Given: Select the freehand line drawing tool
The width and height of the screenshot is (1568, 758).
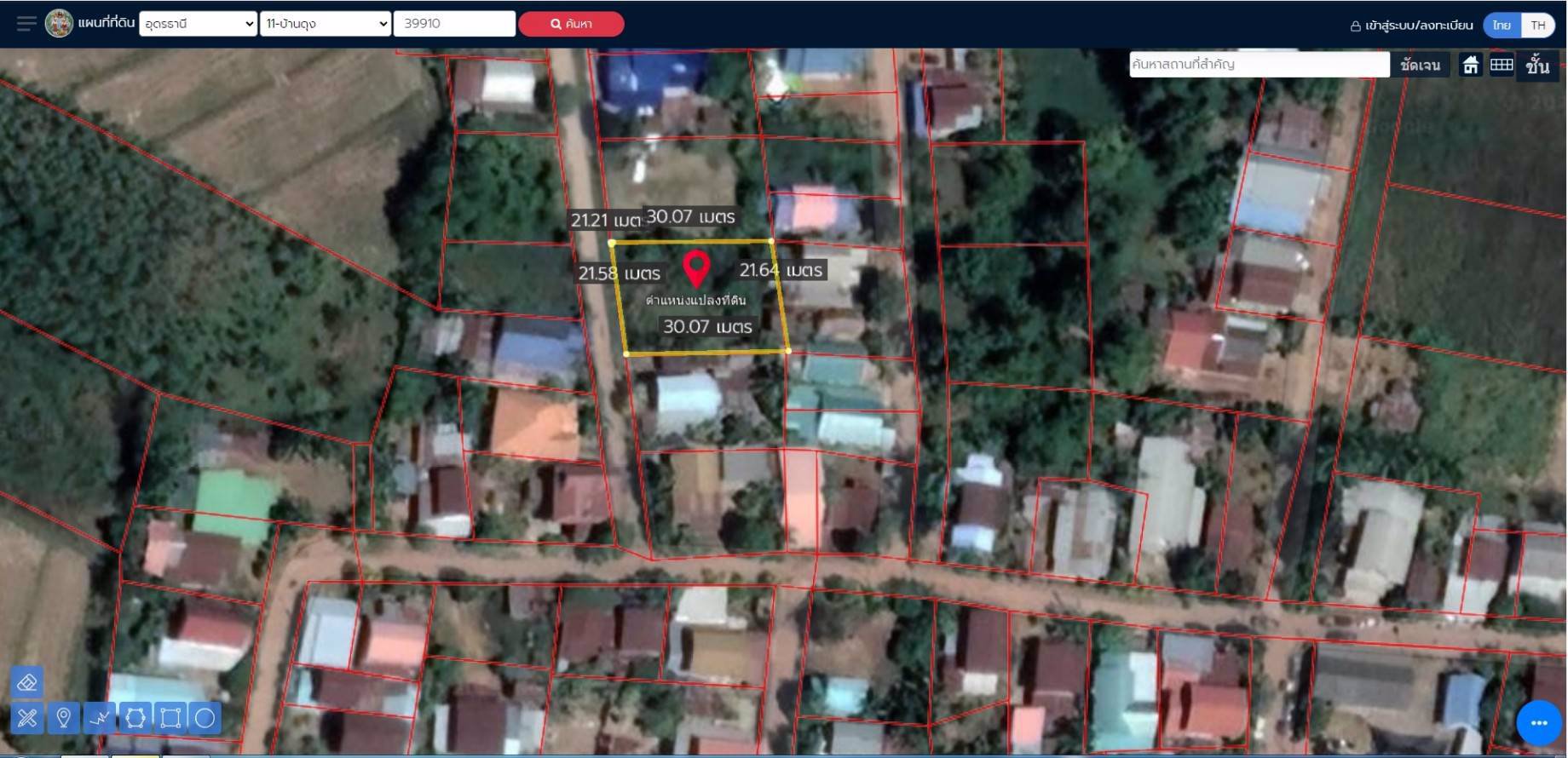Looking at the screenshot, I should (99, 718).
